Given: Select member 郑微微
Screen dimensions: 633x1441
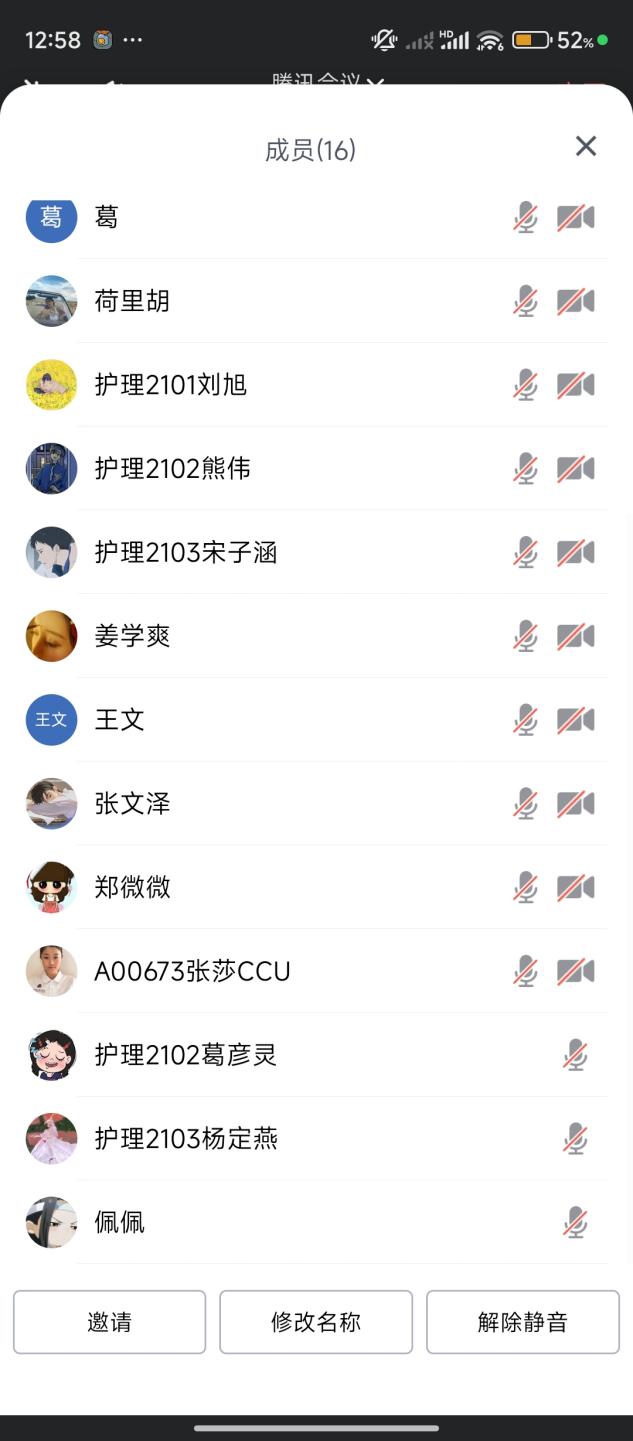Looking at the screenshot, I should (x=132, y=888).
